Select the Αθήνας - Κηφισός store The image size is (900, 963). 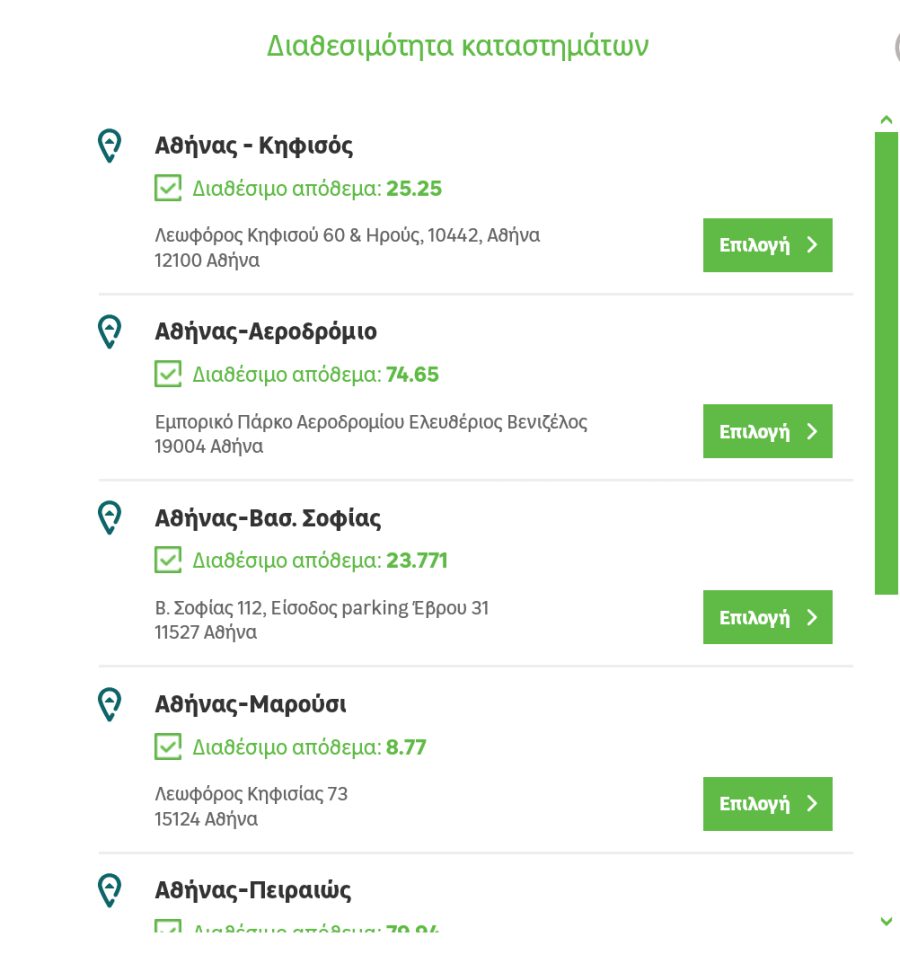767,245
